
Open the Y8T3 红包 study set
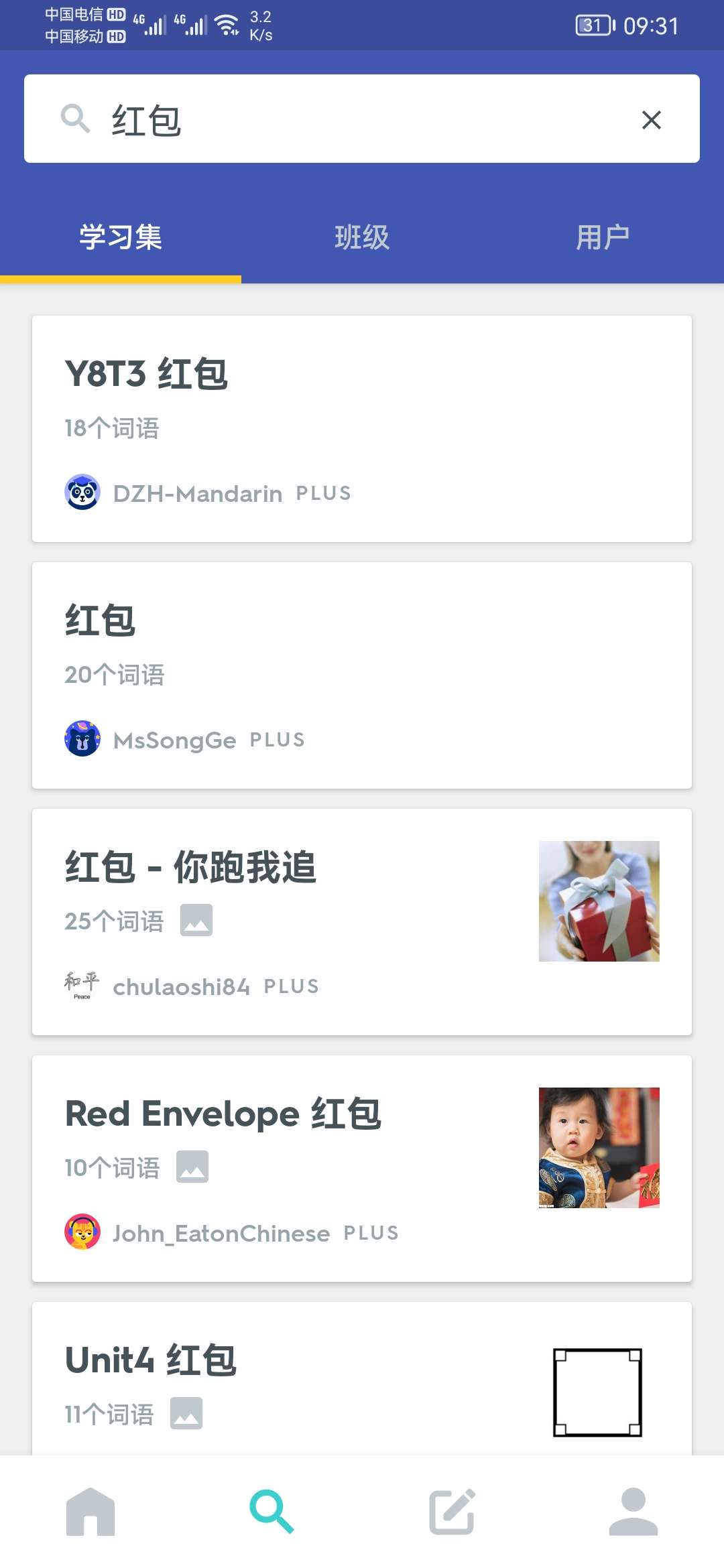click(362, 429)
